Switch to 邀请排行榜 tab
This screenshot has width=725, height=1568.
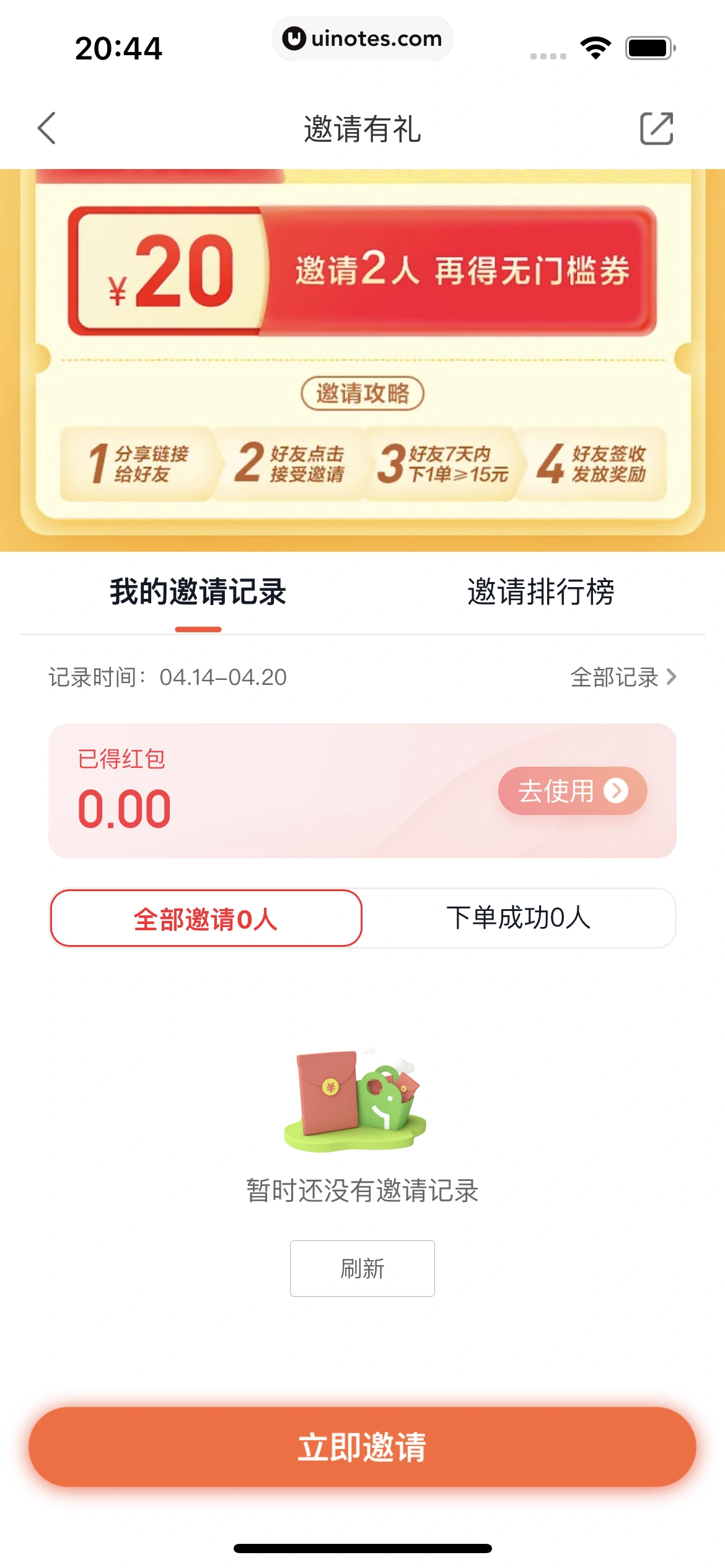[x=540, y=592]
